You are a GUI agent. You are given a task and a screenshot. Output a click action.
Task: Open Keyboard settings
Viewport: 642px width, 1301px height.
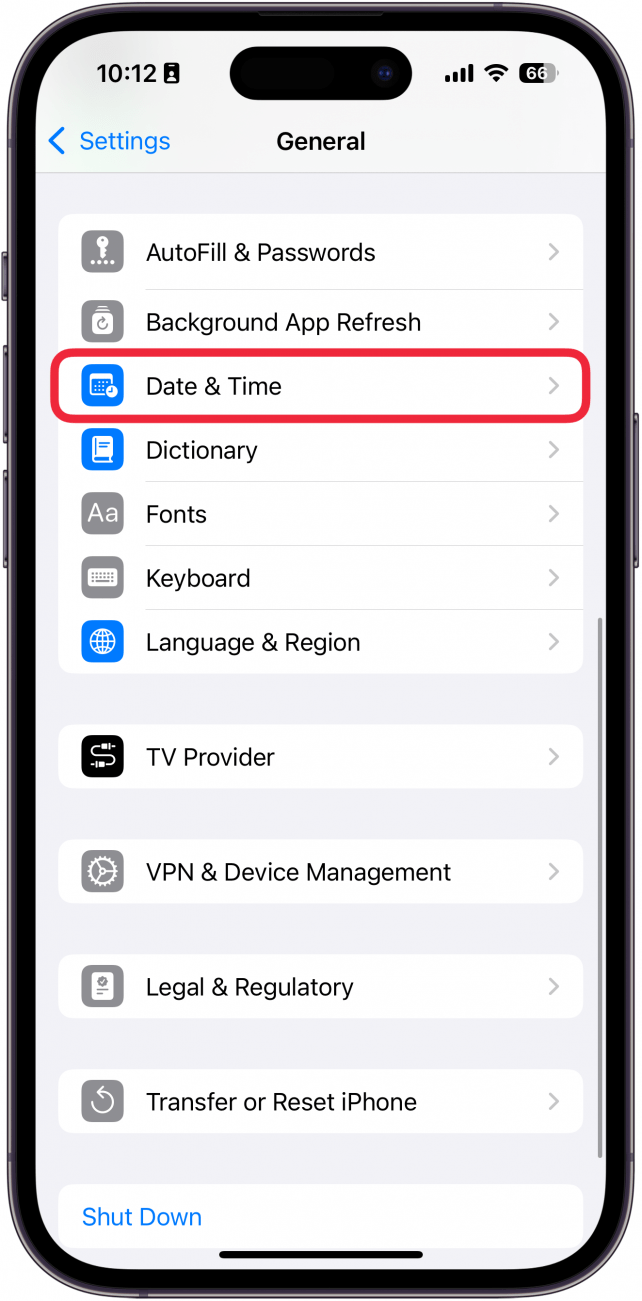[320, 578]
